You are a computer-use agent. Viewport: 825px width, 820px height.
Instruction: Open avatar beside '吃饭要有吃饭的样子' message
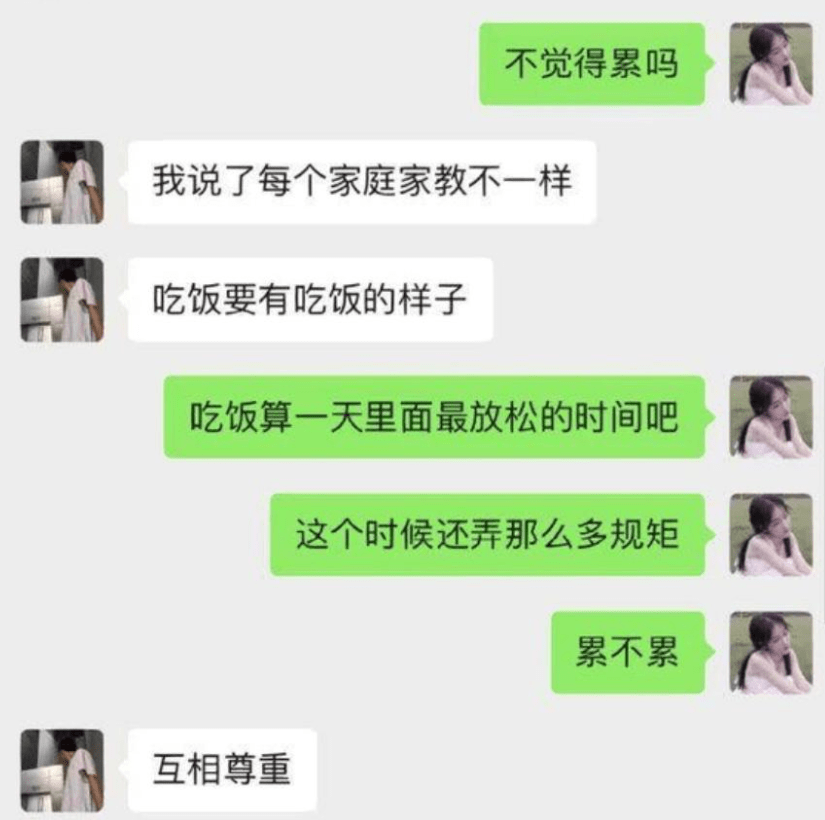point(62,299)
